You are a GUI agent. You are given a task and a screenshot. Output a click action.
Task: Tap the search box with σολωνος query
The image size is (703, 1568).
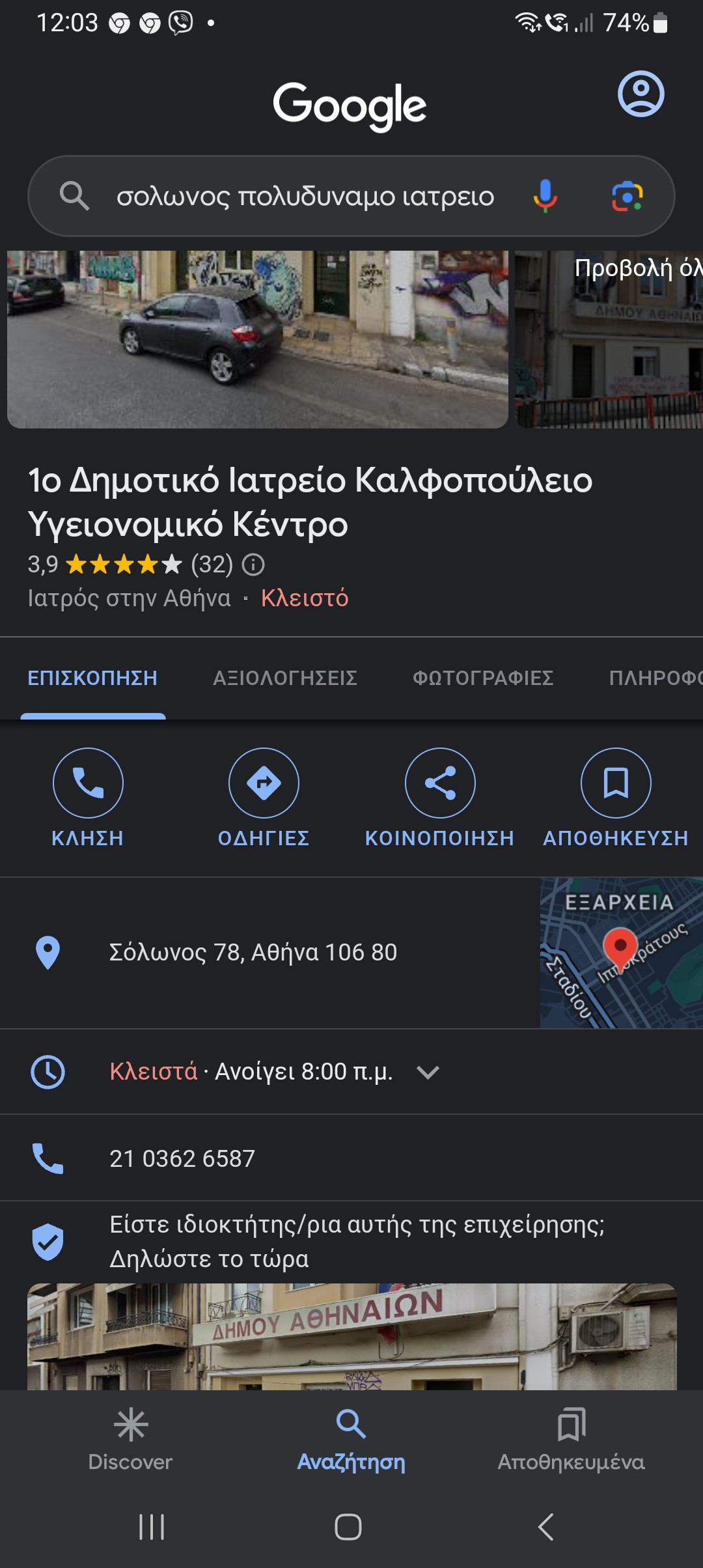coord(305,196)
